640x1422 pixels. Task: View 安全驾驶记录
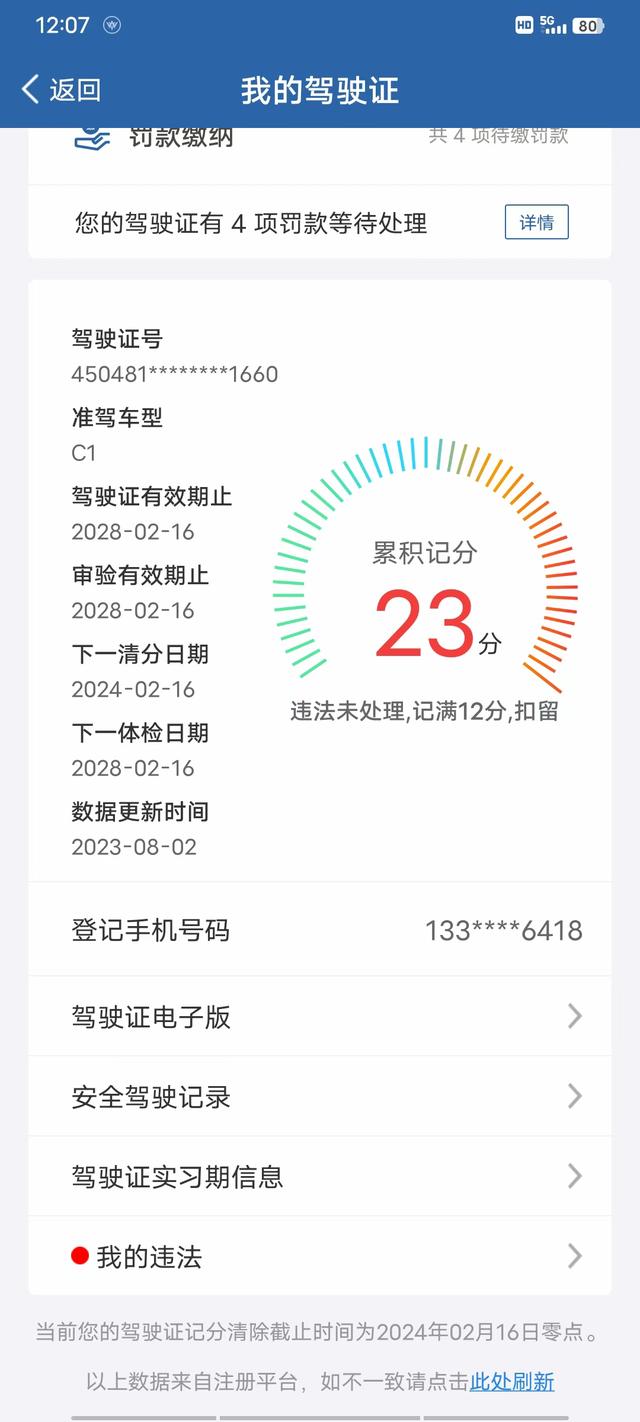pos(320,1097)
